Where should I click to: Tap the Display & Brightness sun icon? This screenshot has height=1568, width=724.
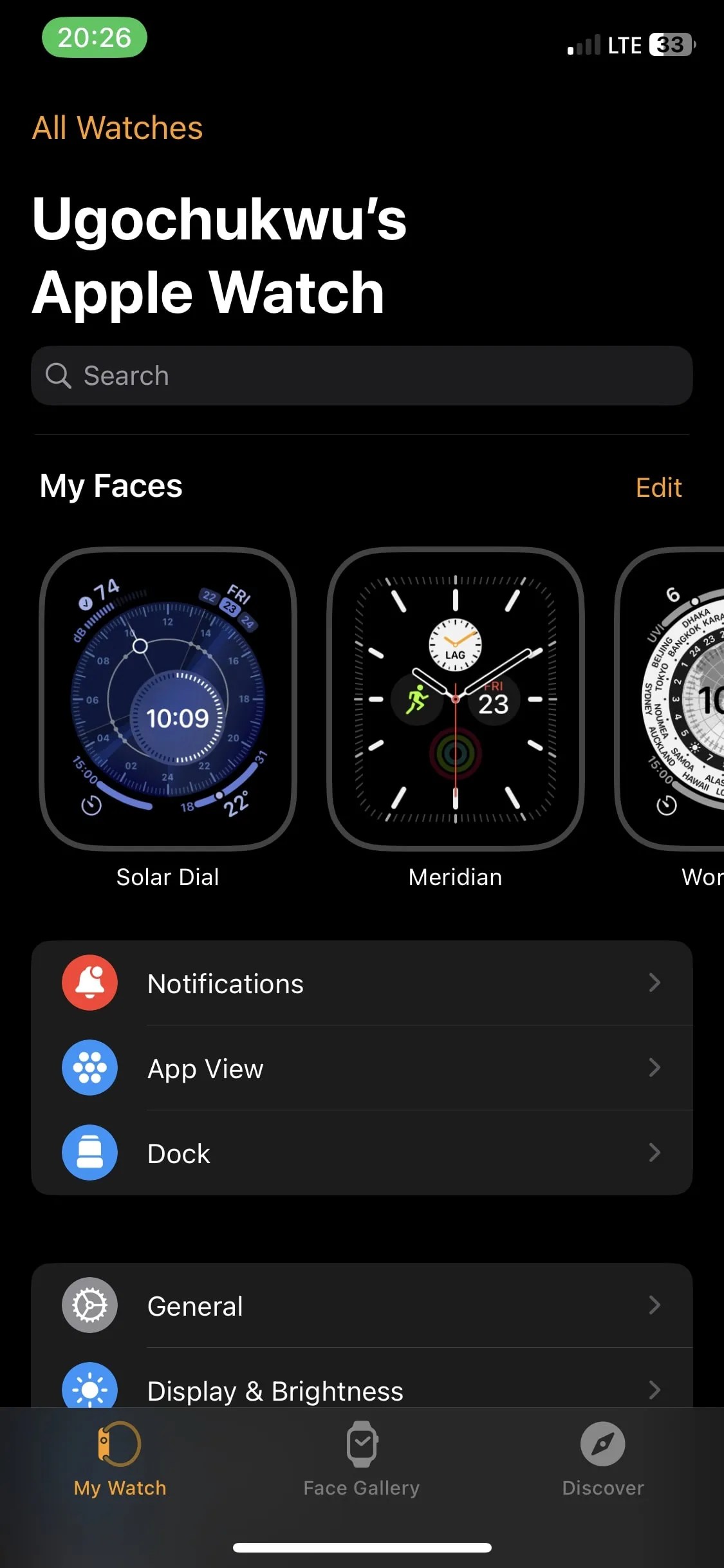89,1388
